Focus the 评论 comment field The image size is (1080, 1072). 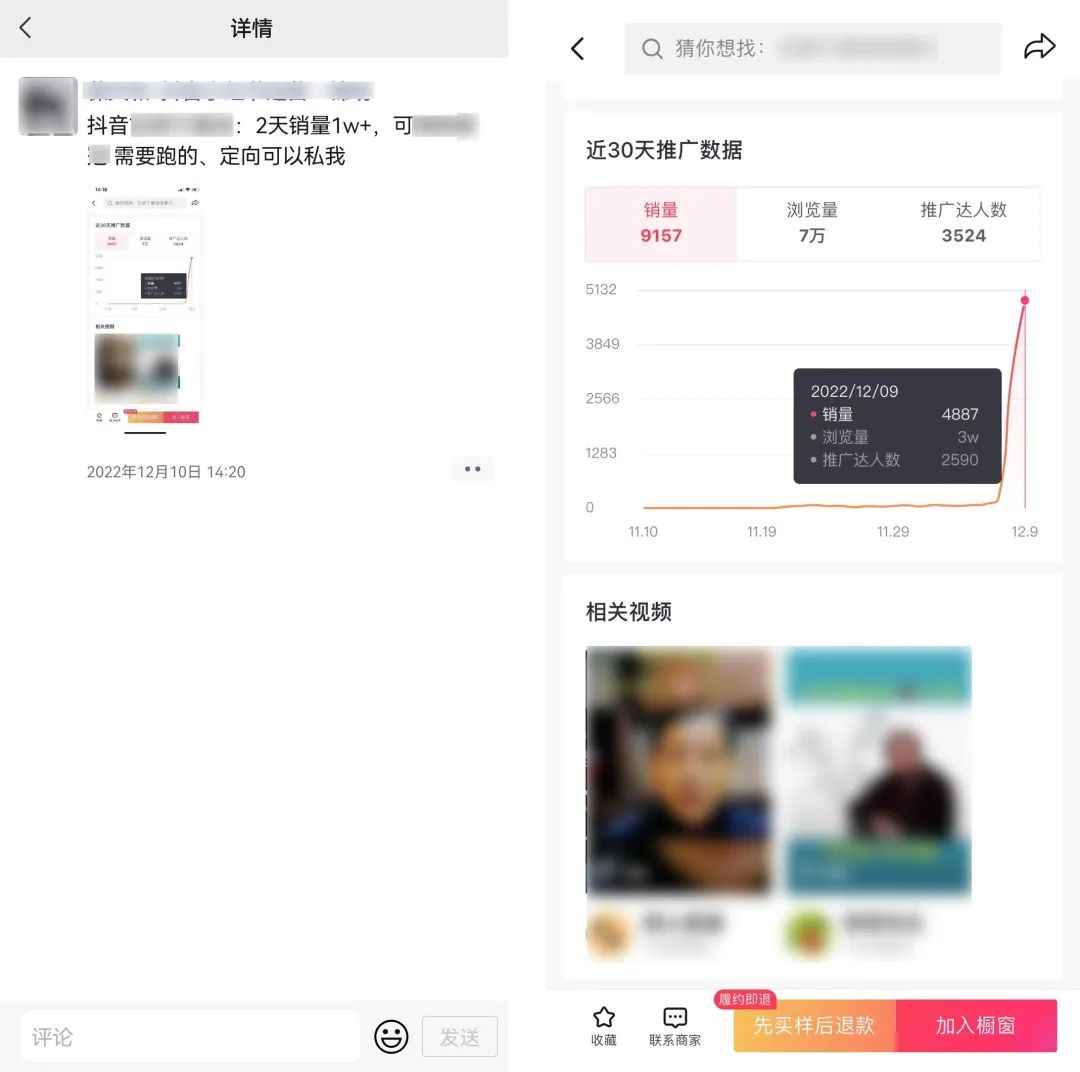(x=190, y=1037)
